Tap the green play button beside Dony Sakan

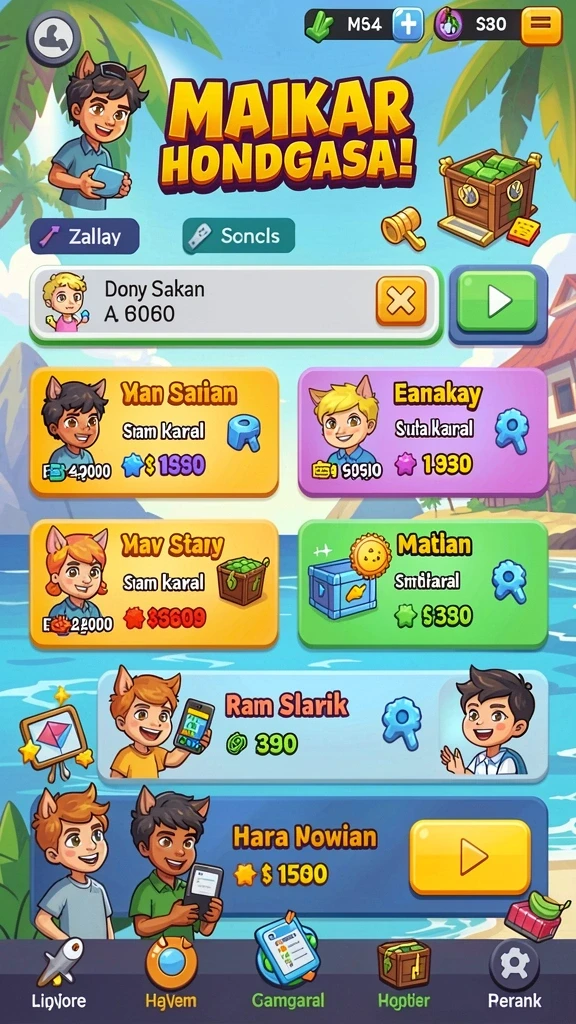tap(498, 302)
